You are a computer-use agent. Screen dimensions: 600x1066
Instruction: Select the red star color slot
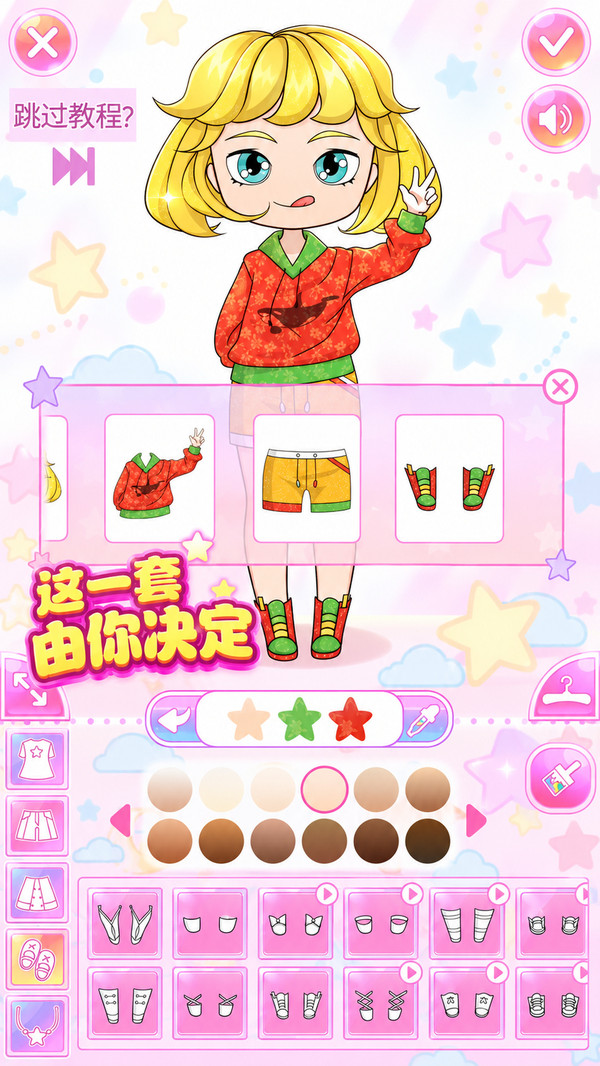pos(351,719)
